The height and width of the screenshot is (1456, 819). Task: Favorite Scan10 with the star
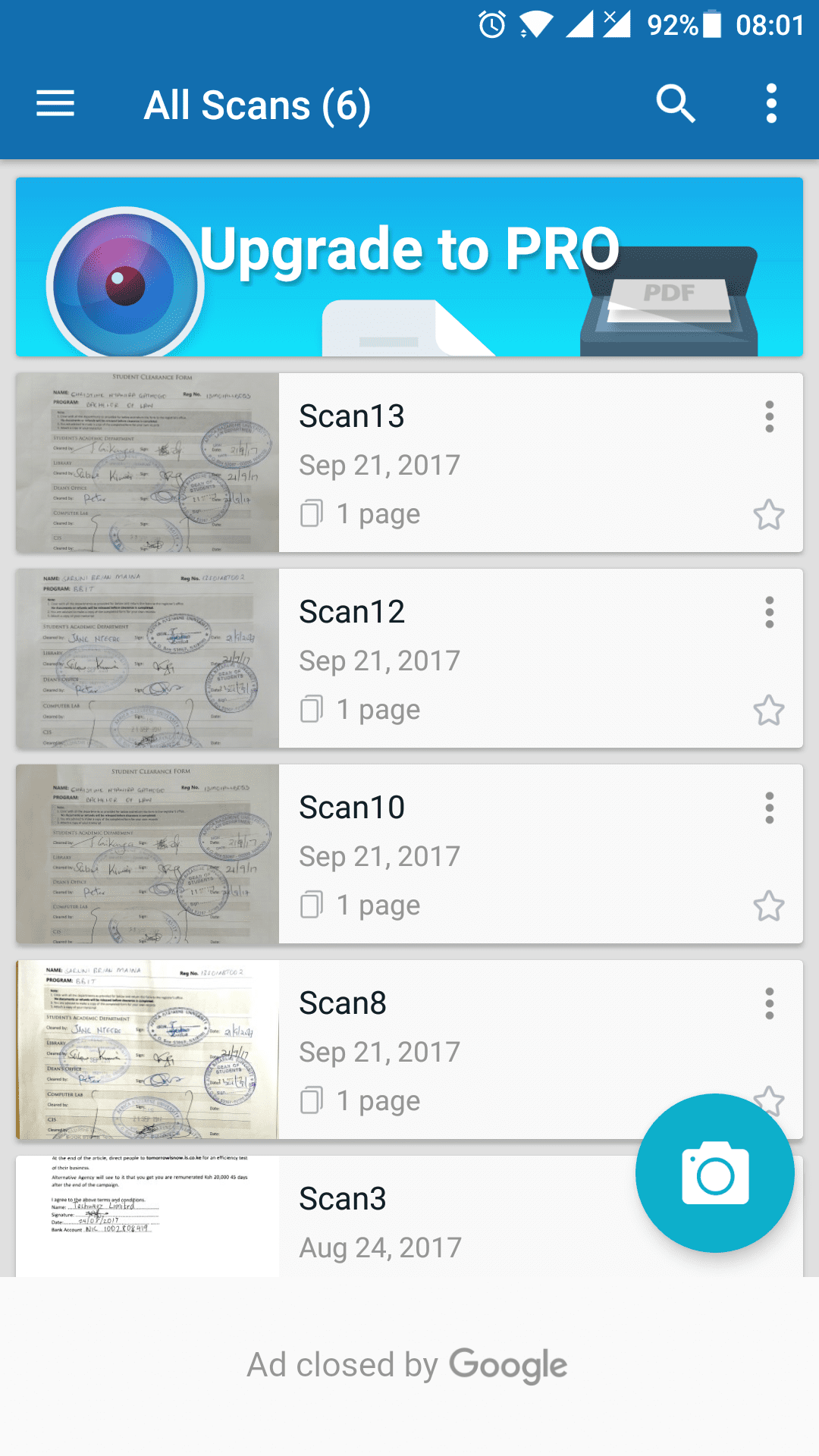coord(769,905)
